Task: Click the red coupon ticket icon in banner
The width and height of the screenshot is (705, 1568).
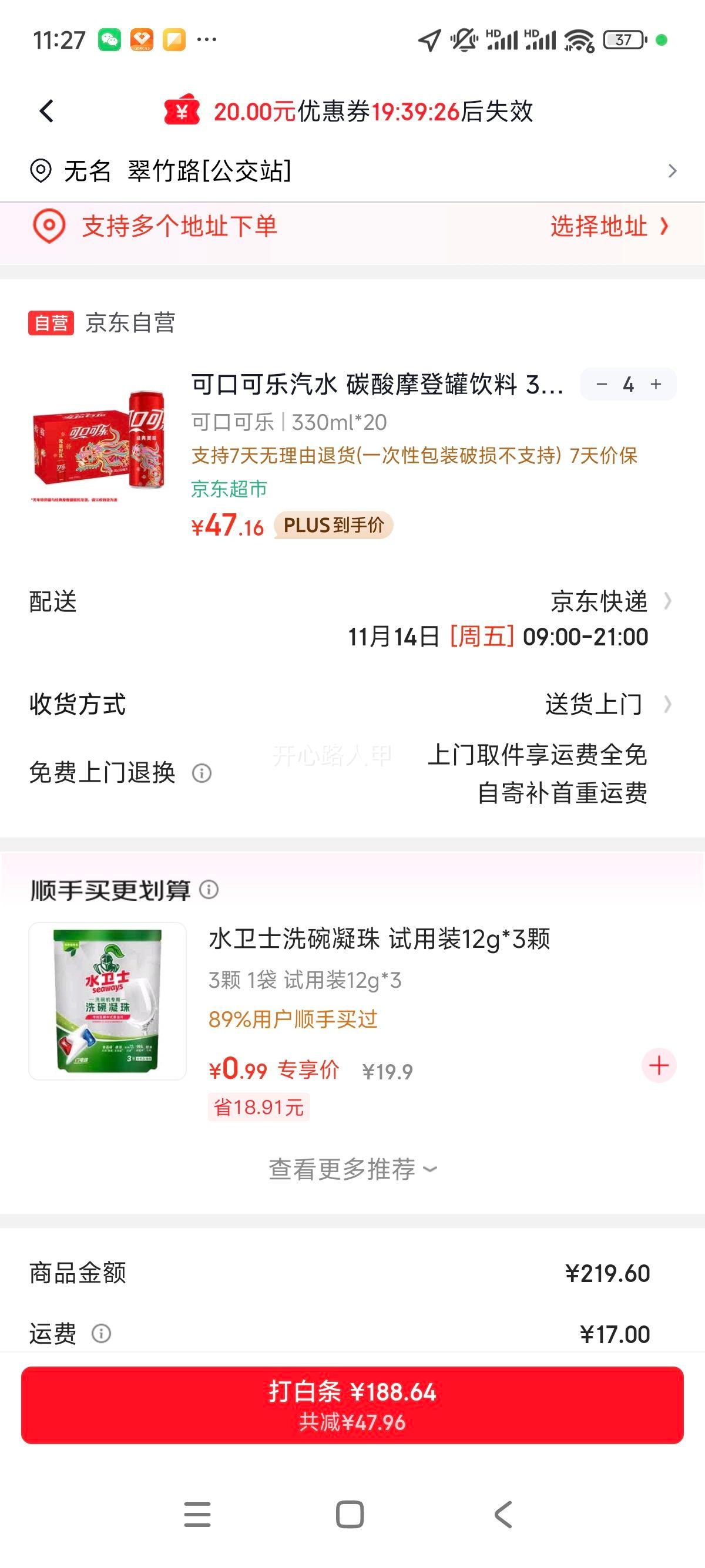Action: coord(182,112)
